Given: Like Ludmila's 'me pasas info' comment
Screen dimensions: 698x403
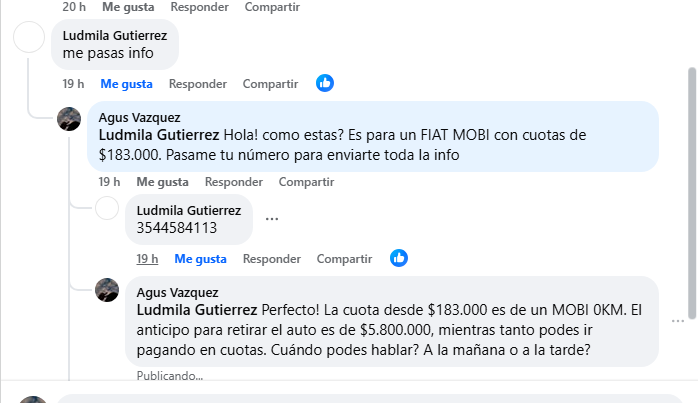Looking at the screenshot, I should pos(125,83).
